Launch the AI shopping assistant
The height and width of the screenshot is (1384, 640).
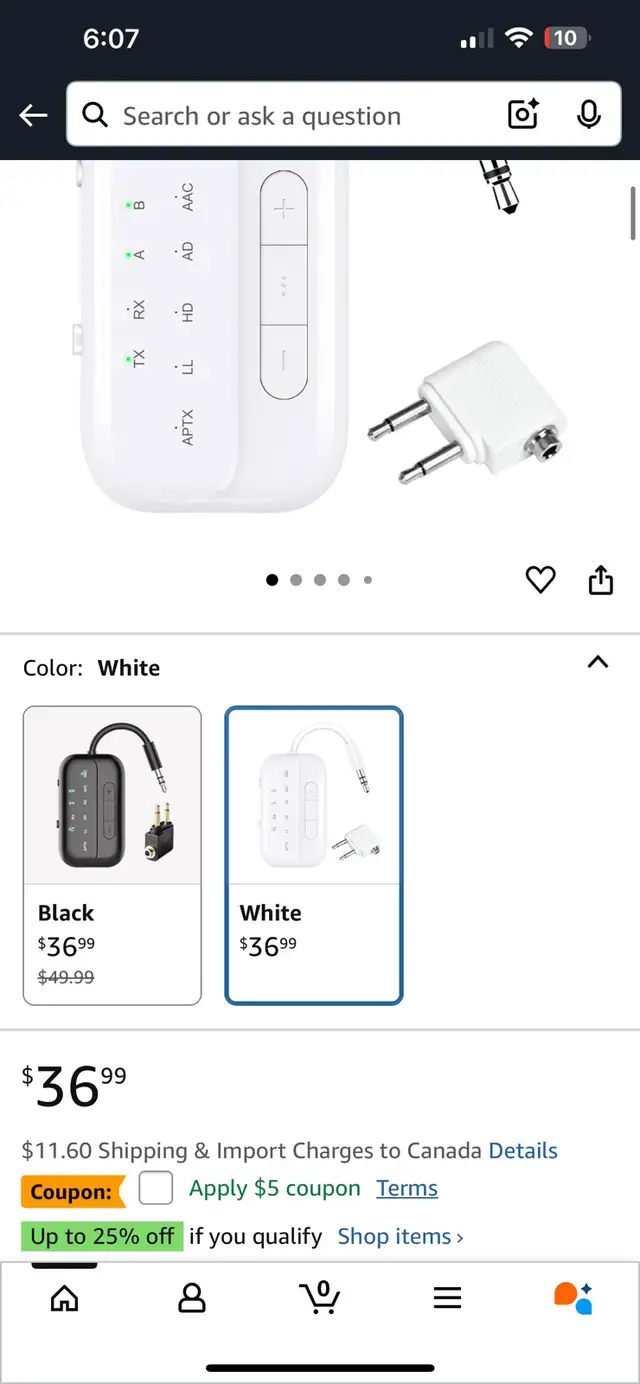pos(573,1298)
